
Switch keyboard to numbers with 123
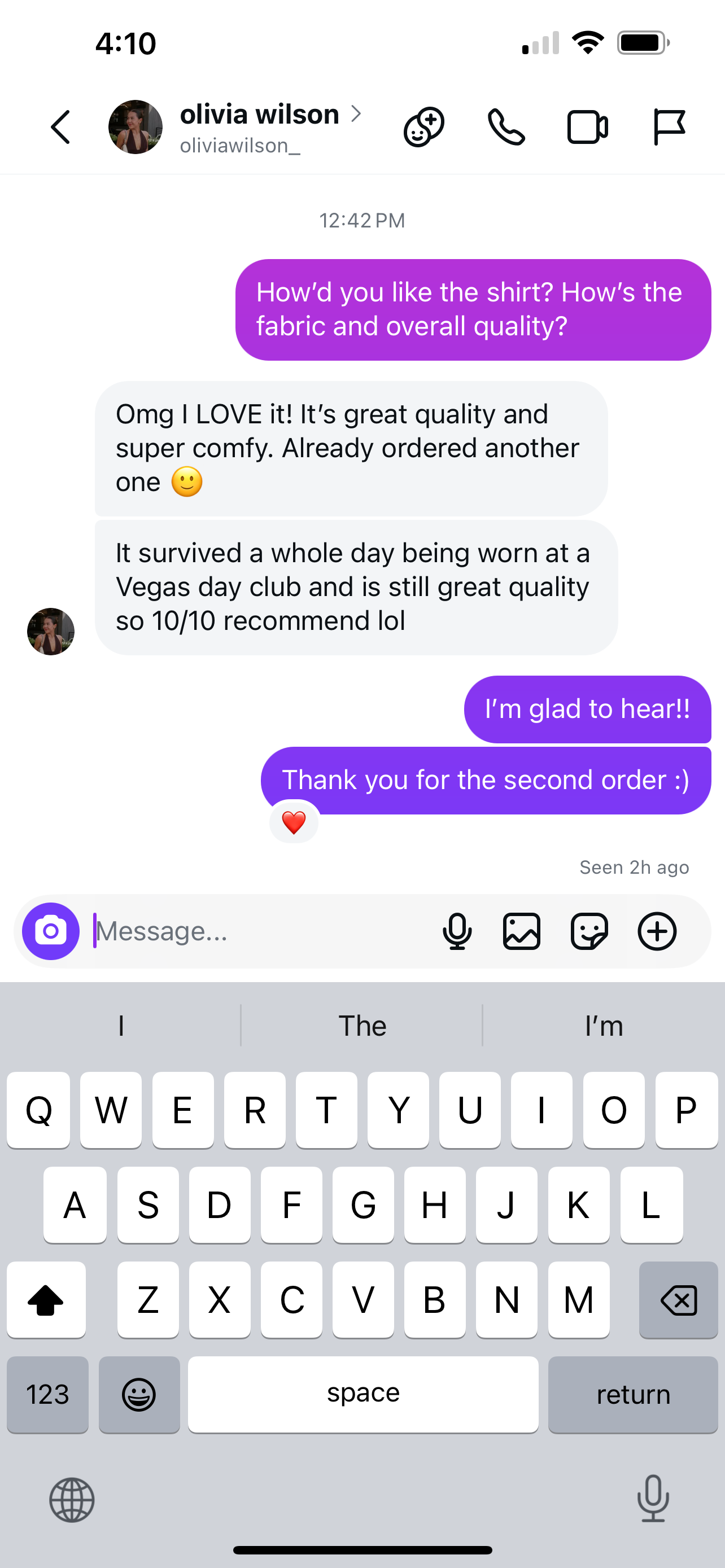coord(47,1394)
